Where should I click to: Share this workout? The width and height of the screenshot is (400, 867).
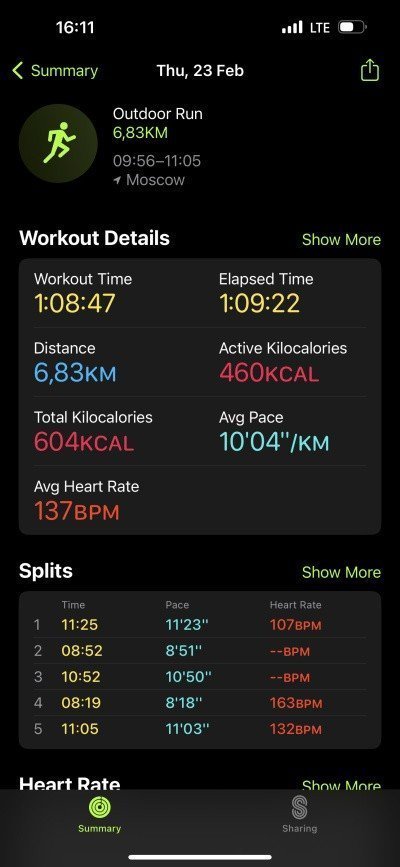coord(370,70)
